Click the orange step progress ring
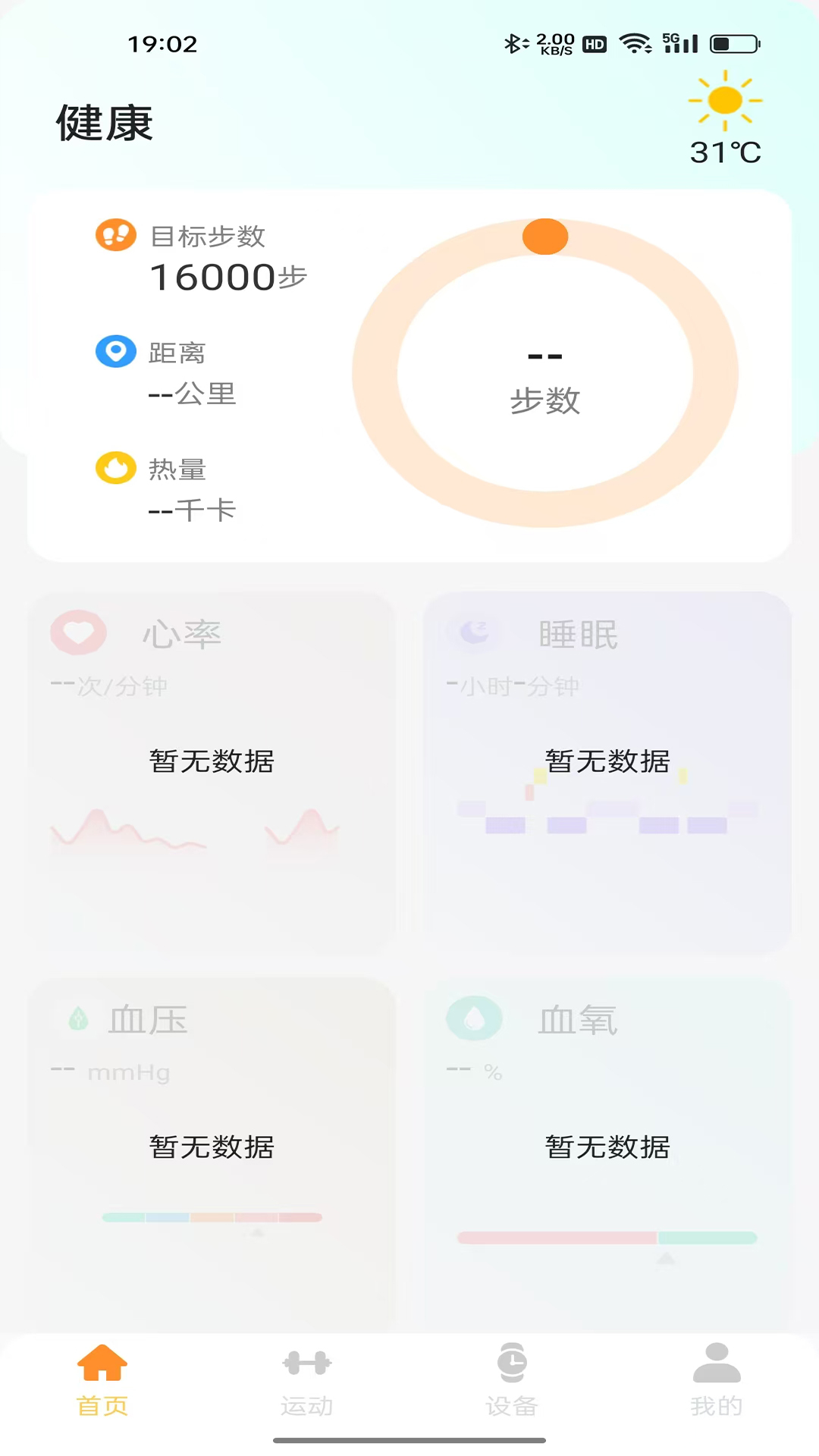819x1456 pixels. pos(544,237)
